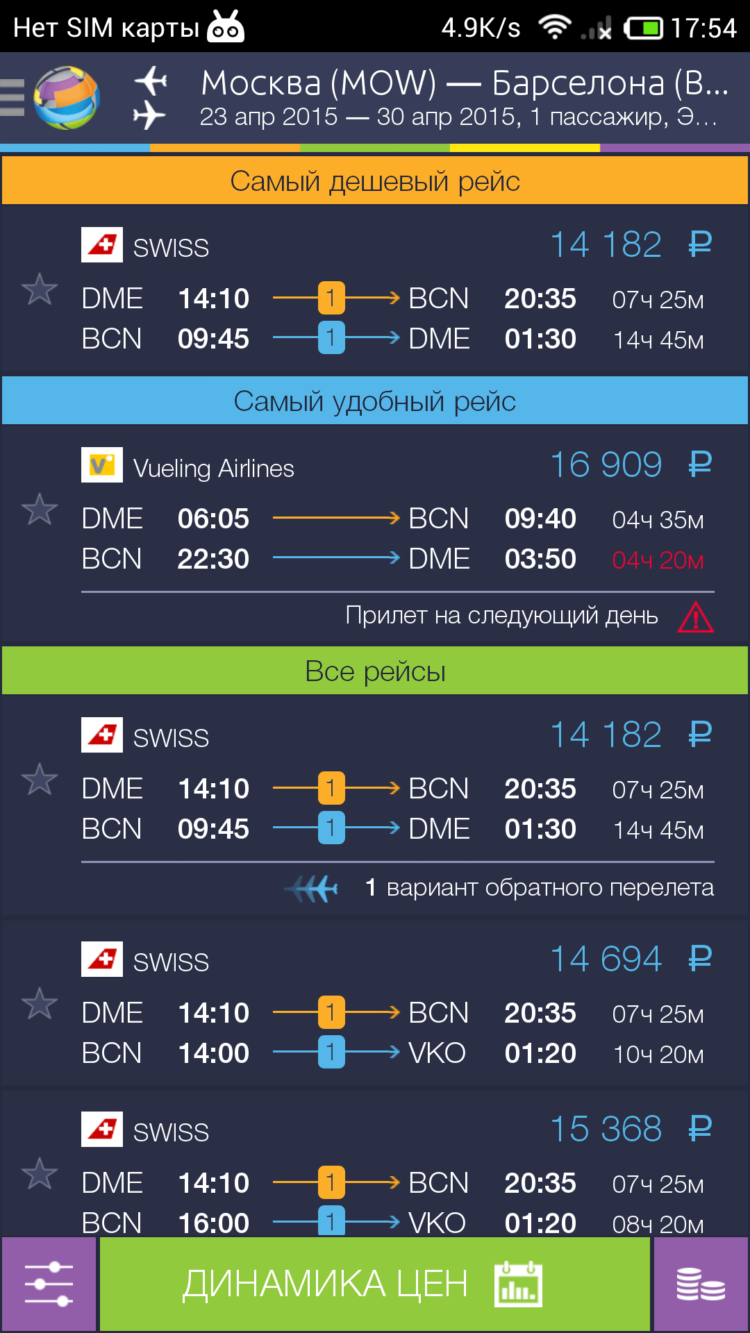Star the Vueling Airlines flight
This screenshot has height=1333, width=750.
pos(40,510)
